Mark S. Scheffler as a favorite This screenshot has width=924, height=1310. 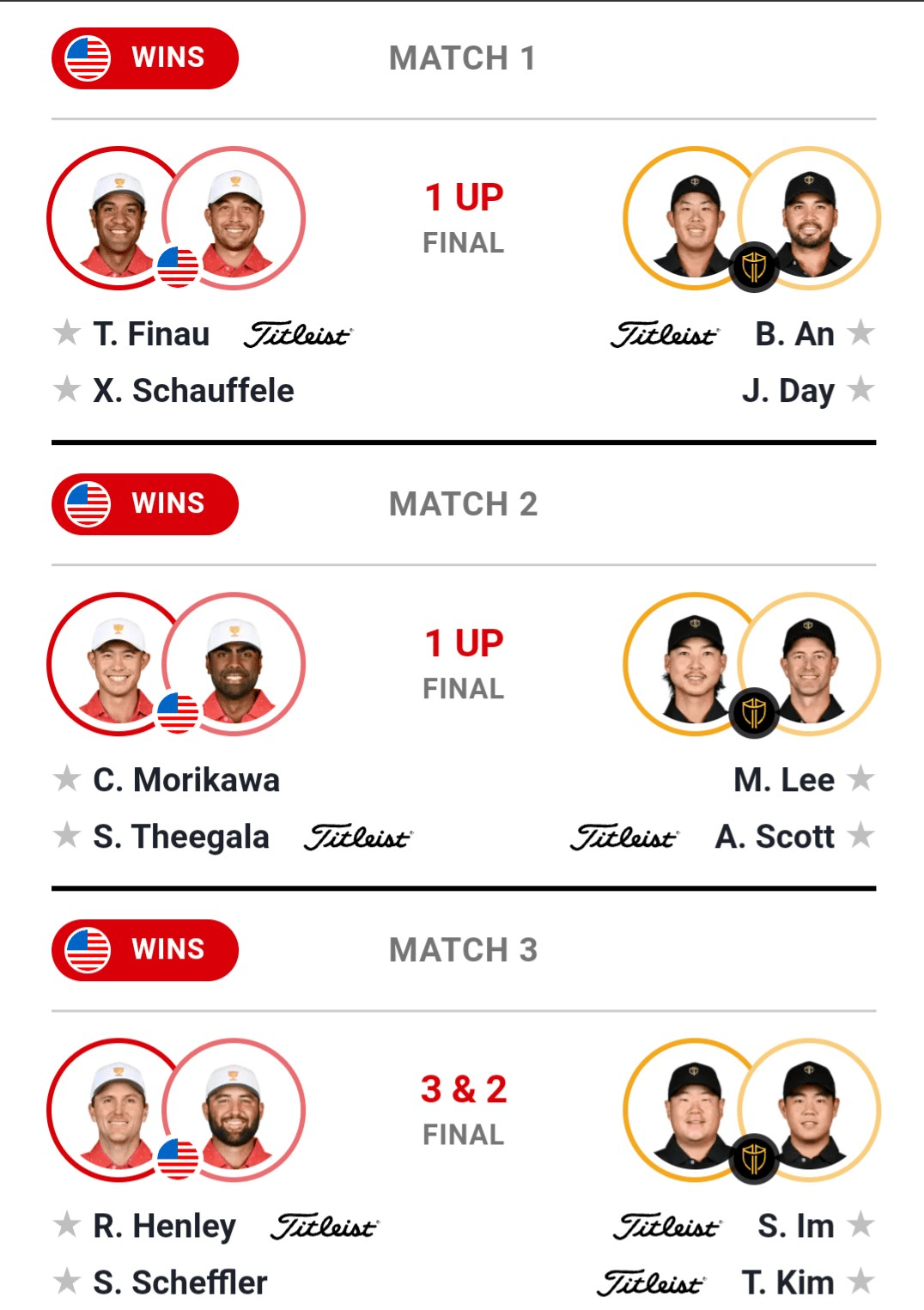[67, 1282]
